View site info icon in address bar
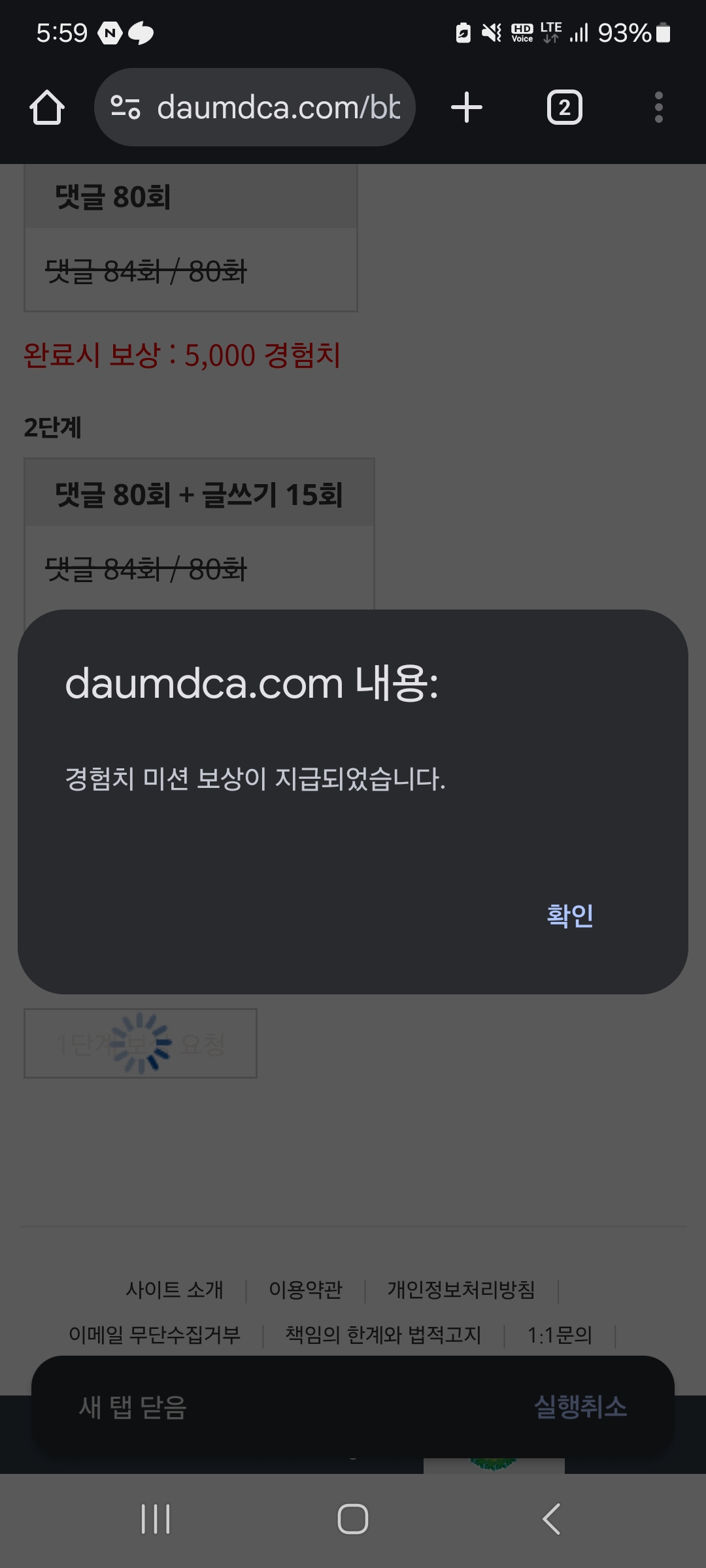 [x=126, y=107]
